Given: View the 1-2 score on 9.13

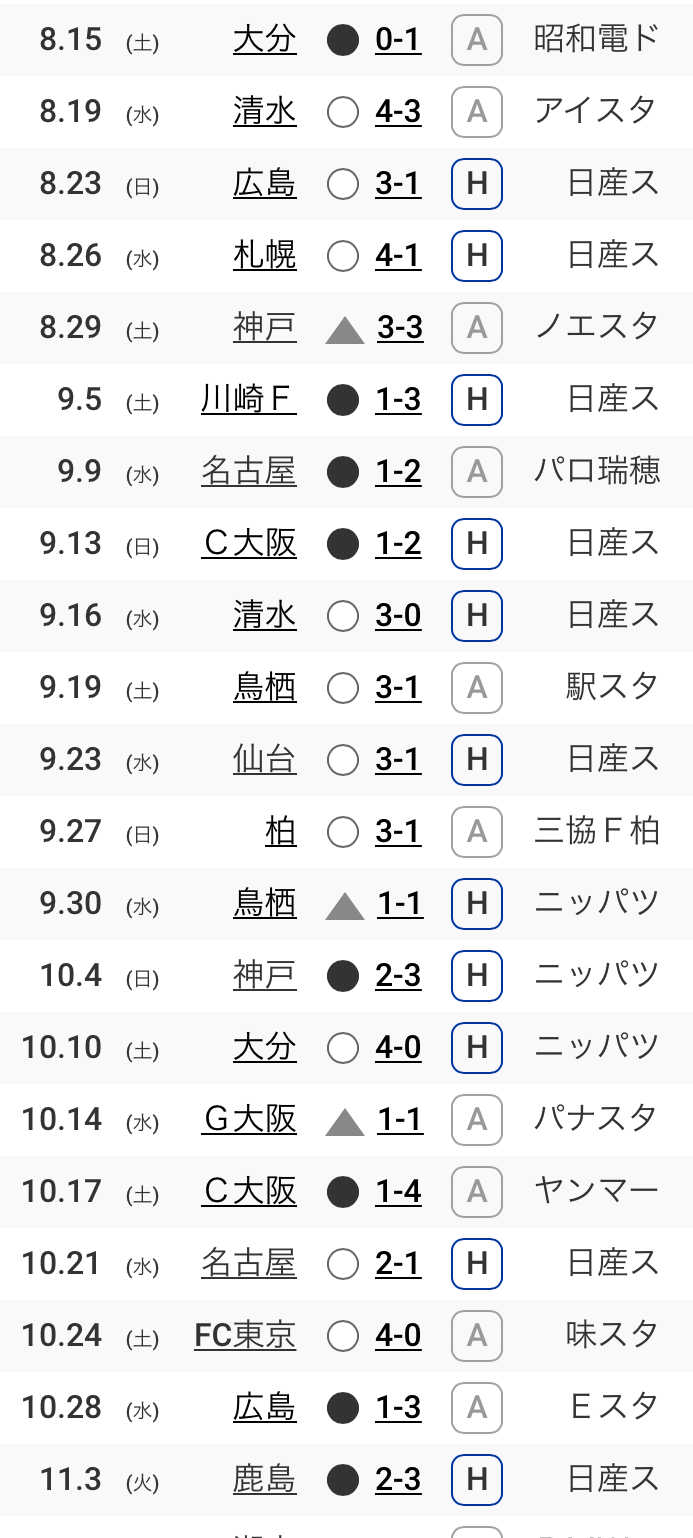Looking at the screenshot, I should 398,544.
